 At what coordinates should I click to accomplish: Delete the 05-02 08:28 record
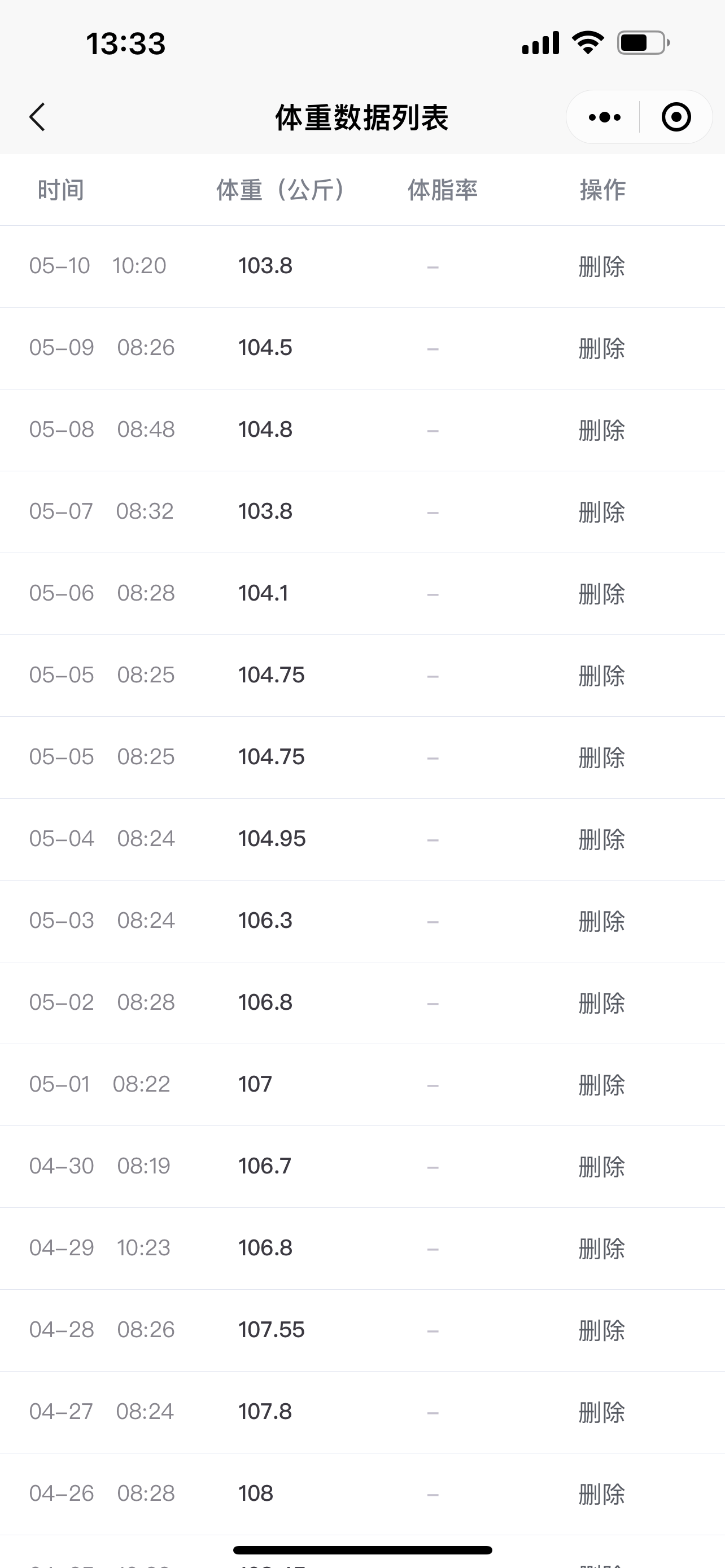pos(601,1003)
